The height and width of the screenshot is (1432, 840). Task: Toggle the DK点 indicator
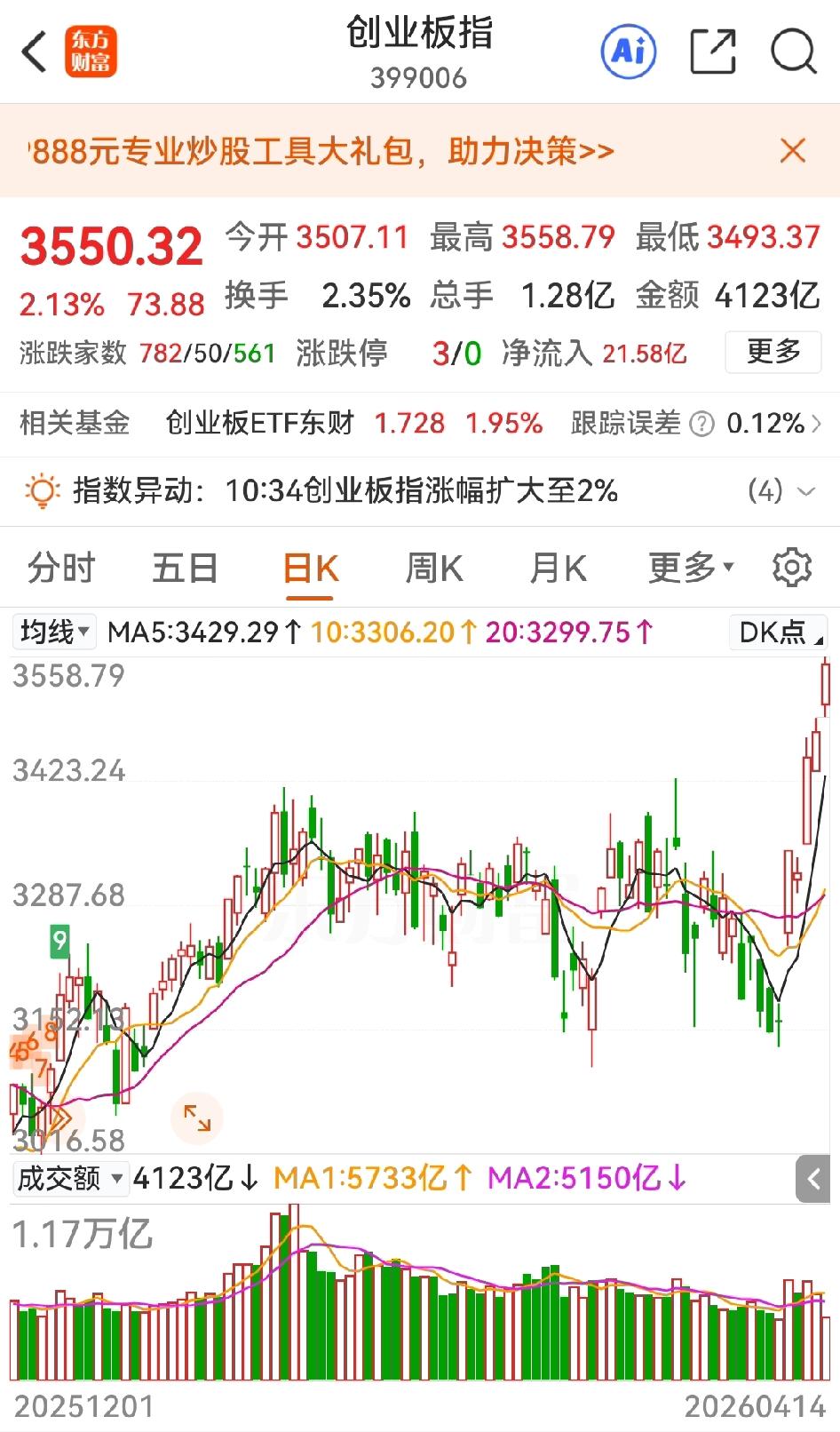point(776,631)
